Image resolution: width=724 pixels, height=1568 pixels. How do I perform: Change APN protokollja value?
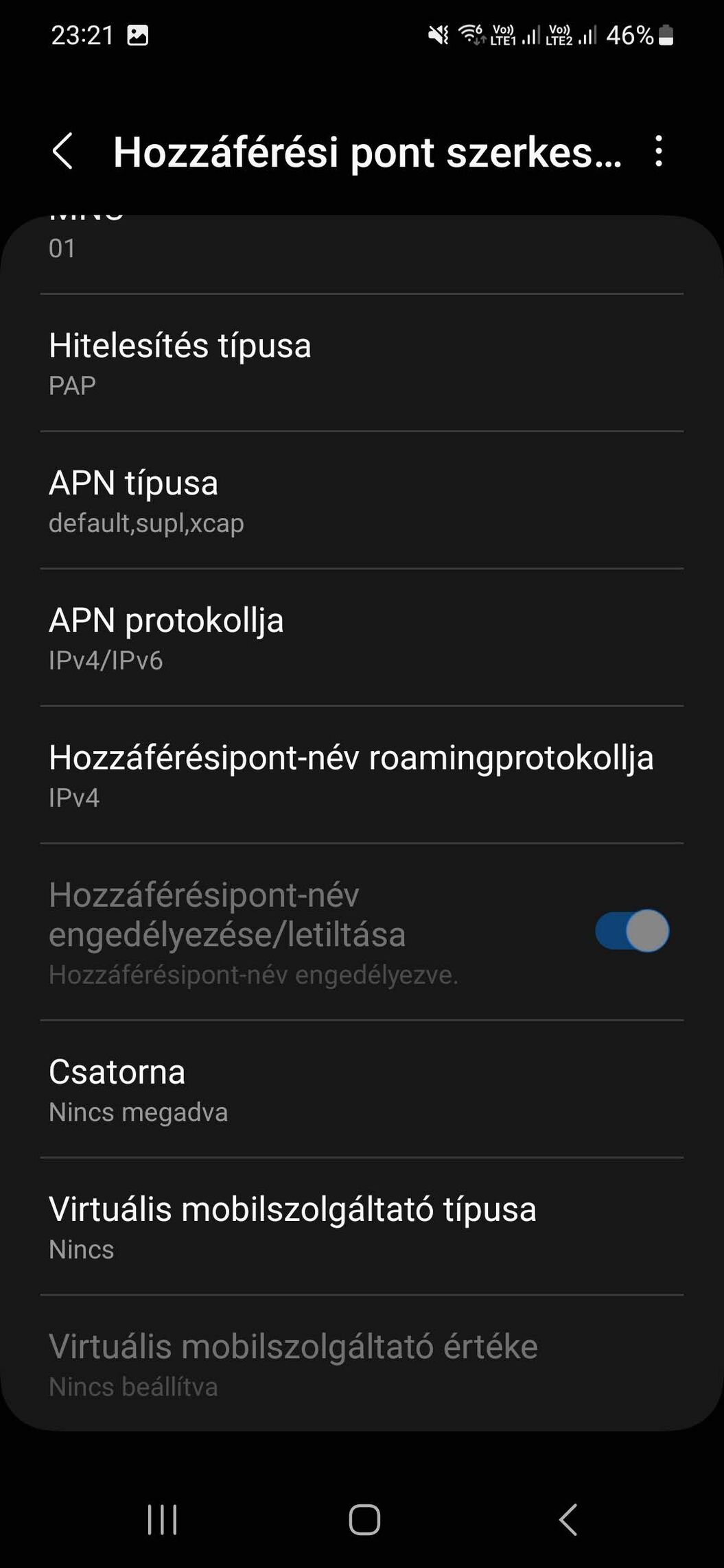(362, 638)
